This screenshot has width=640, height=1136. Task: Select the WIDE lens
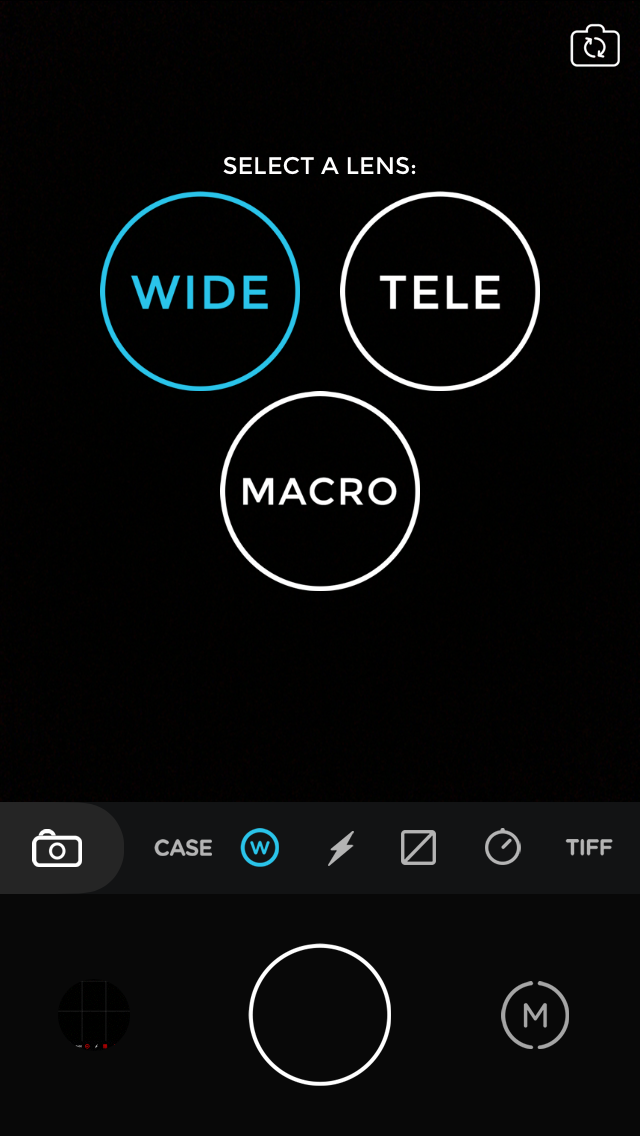[200, 291]
